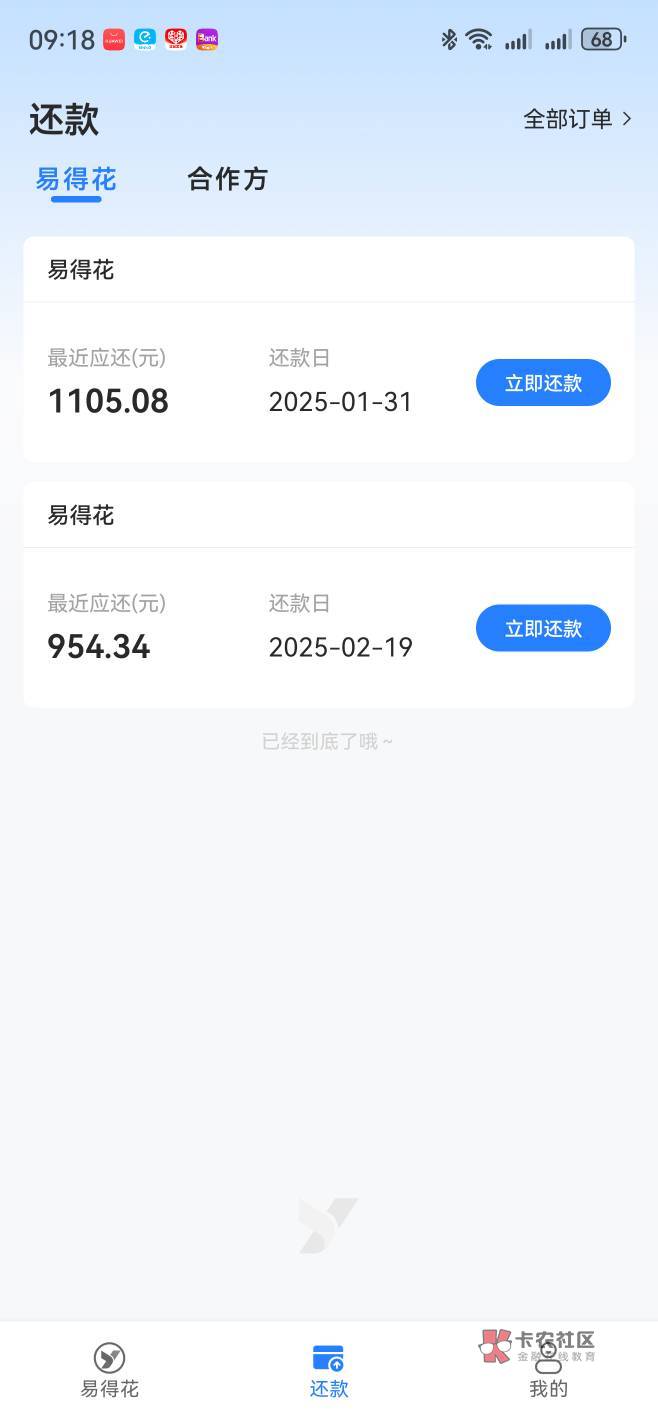The height and width of the screenshot is (1416, 658).
Task: Open 全部订单 at the top right
Action: (x=578, y=119)
